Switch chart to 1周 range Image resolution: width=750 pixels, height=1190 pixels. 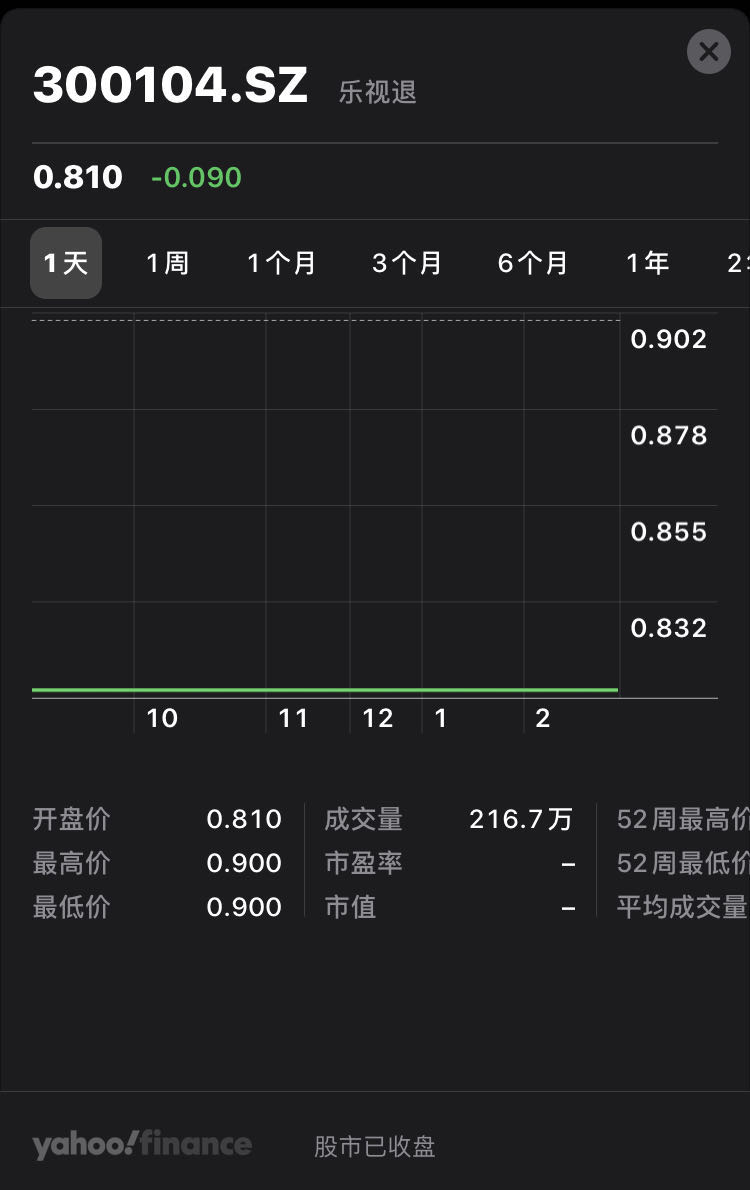[x=167, y=263]
